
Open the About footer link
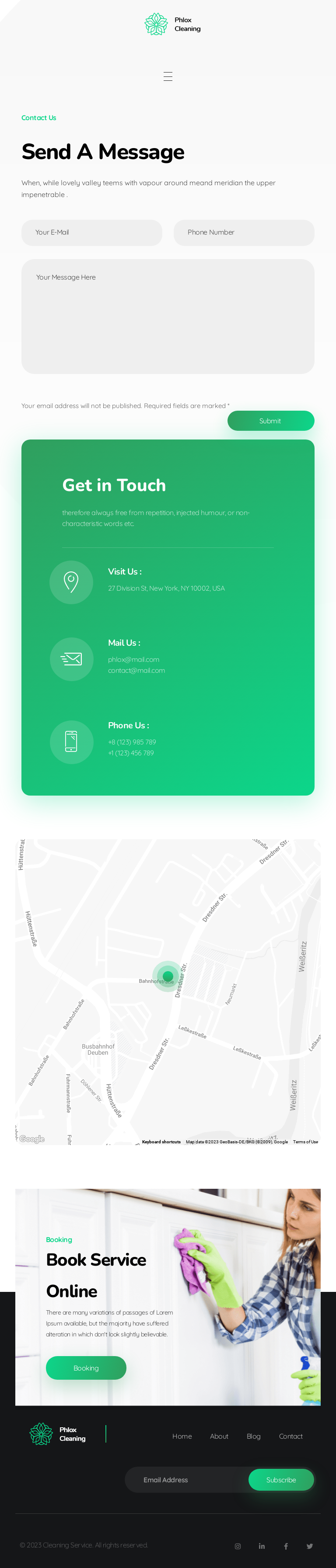coord(219,1436)
